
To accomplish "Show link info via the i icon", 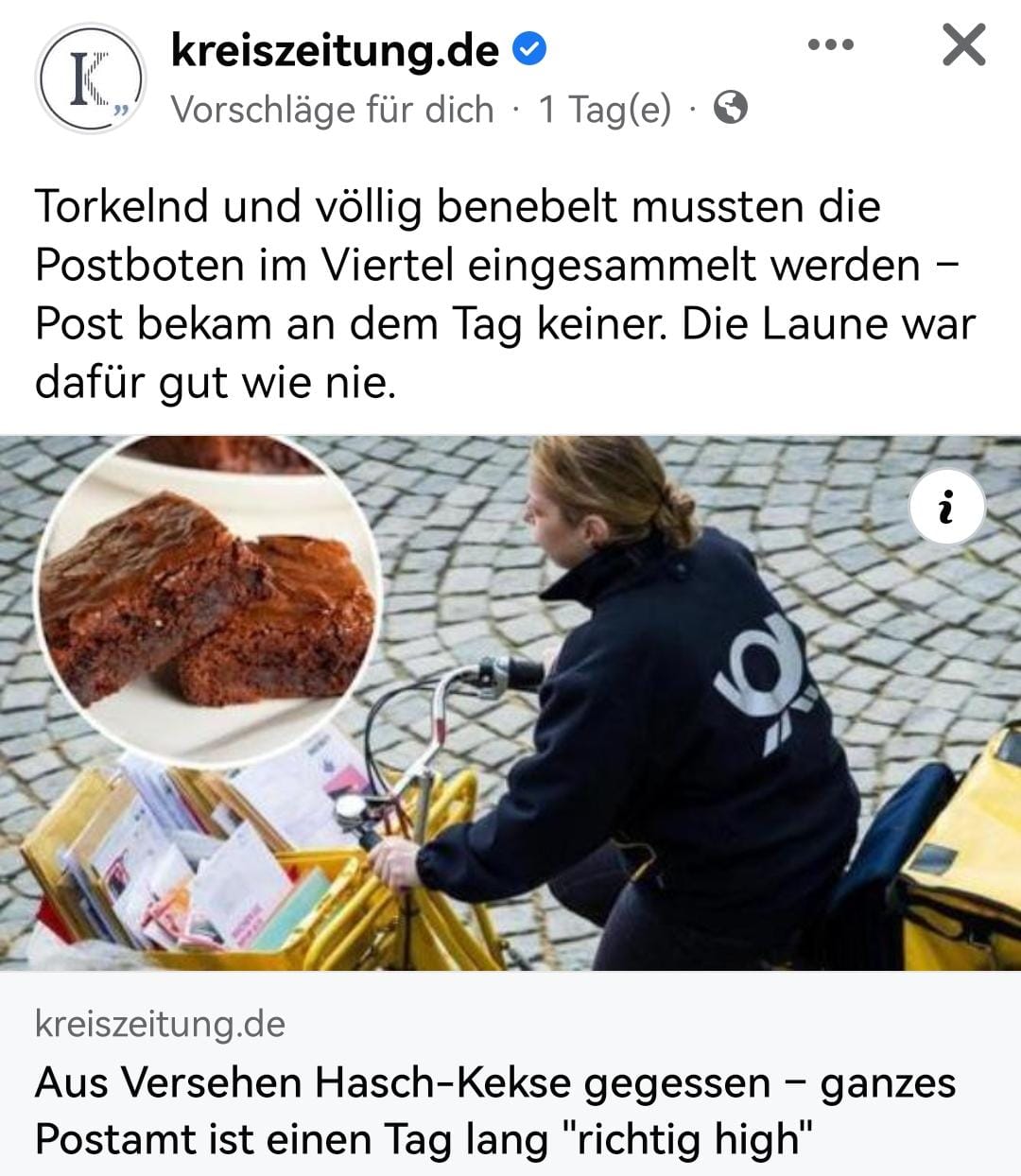I will 946,507.
